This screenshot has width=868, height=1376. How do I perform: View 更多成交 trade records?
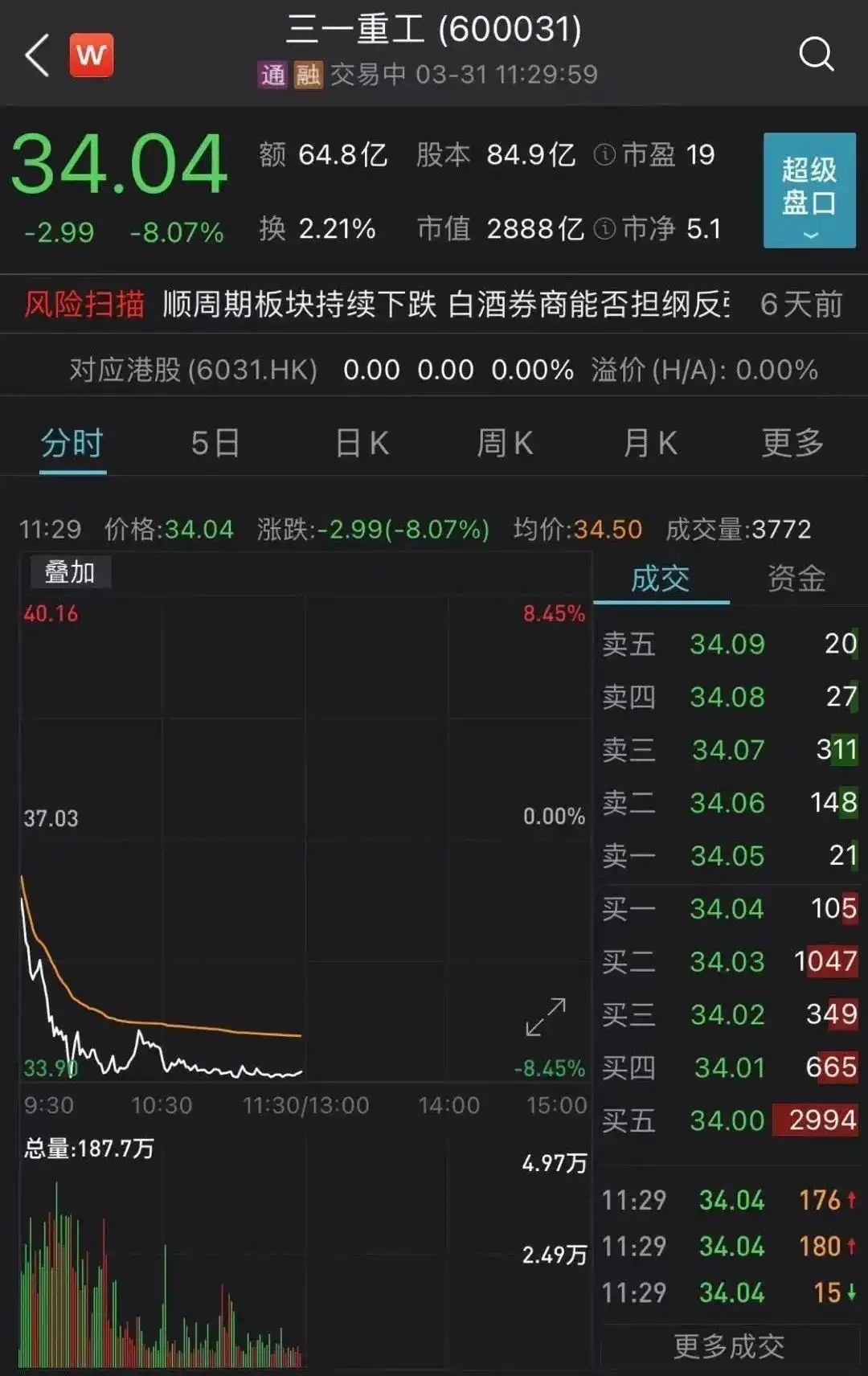[x=729, y=1345]
